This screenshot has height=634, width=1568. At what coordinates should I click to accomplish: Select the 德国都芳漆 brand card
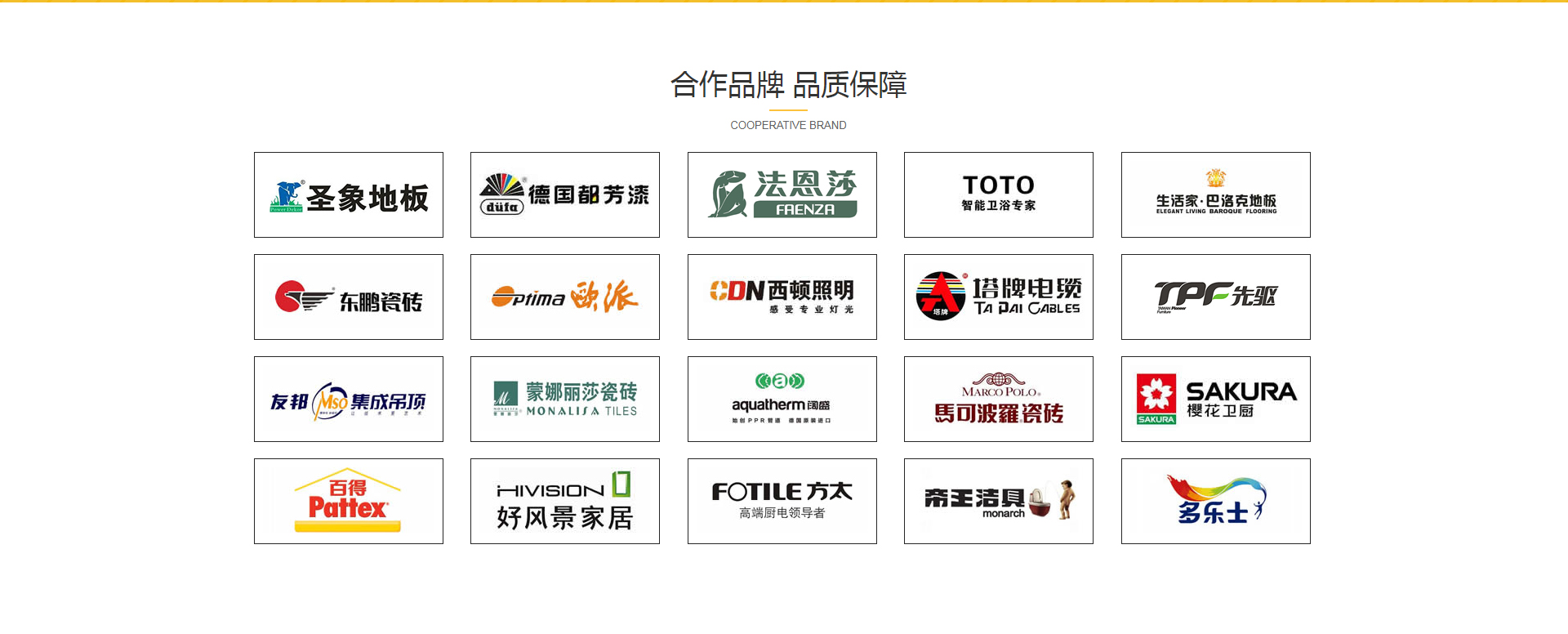[565, 195]
